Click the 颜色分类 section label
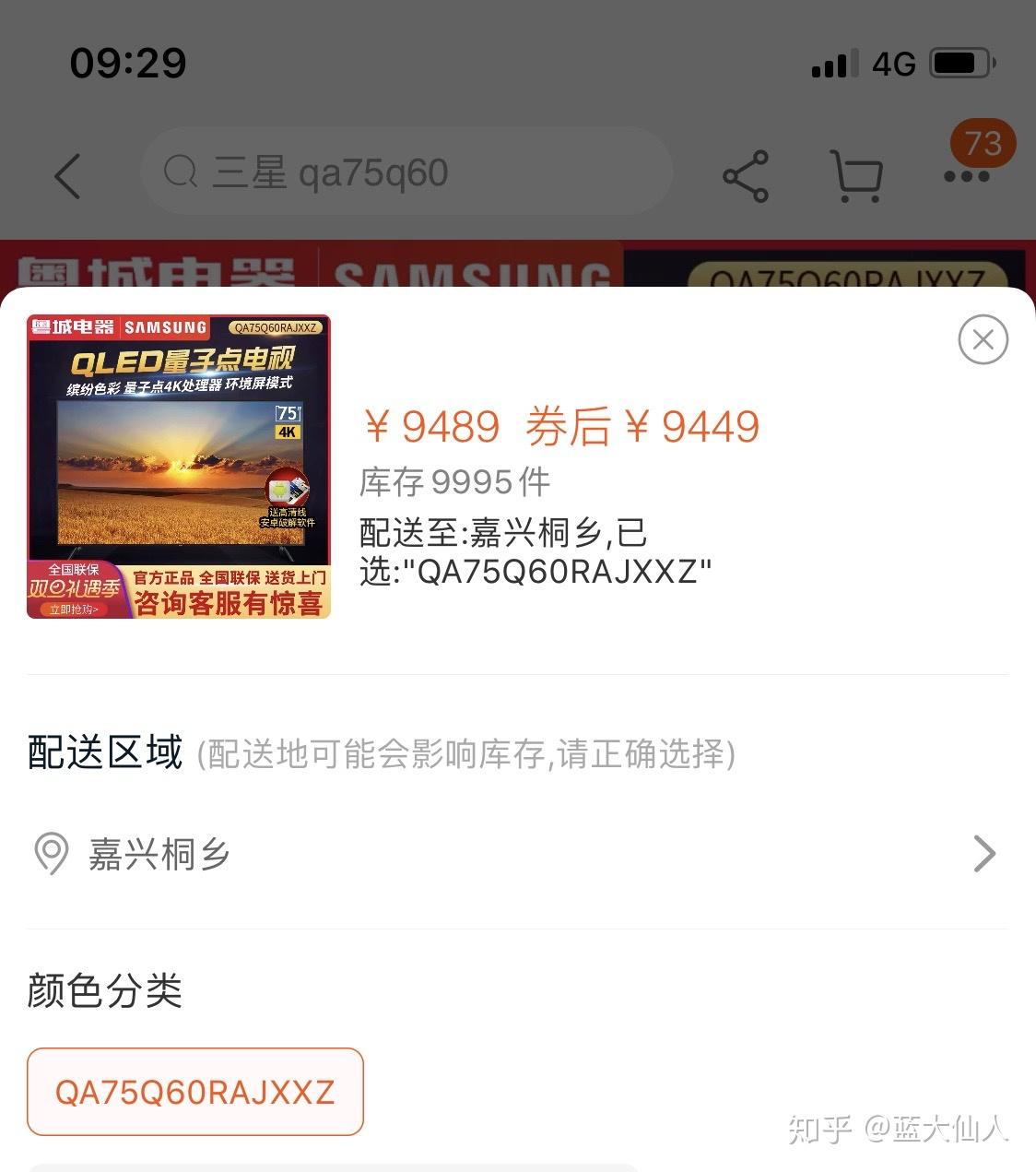Viewport: 1036px width, 1172px height. (104, 993)
